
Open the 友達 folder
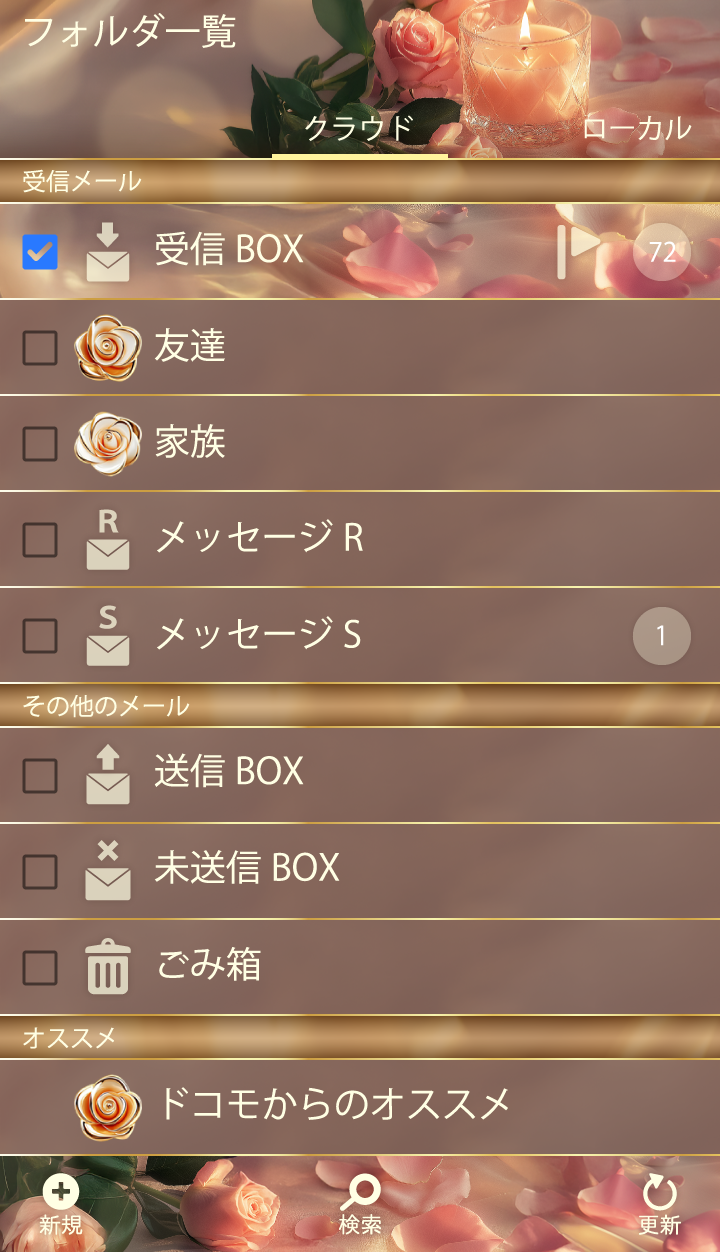coord(300,347)
